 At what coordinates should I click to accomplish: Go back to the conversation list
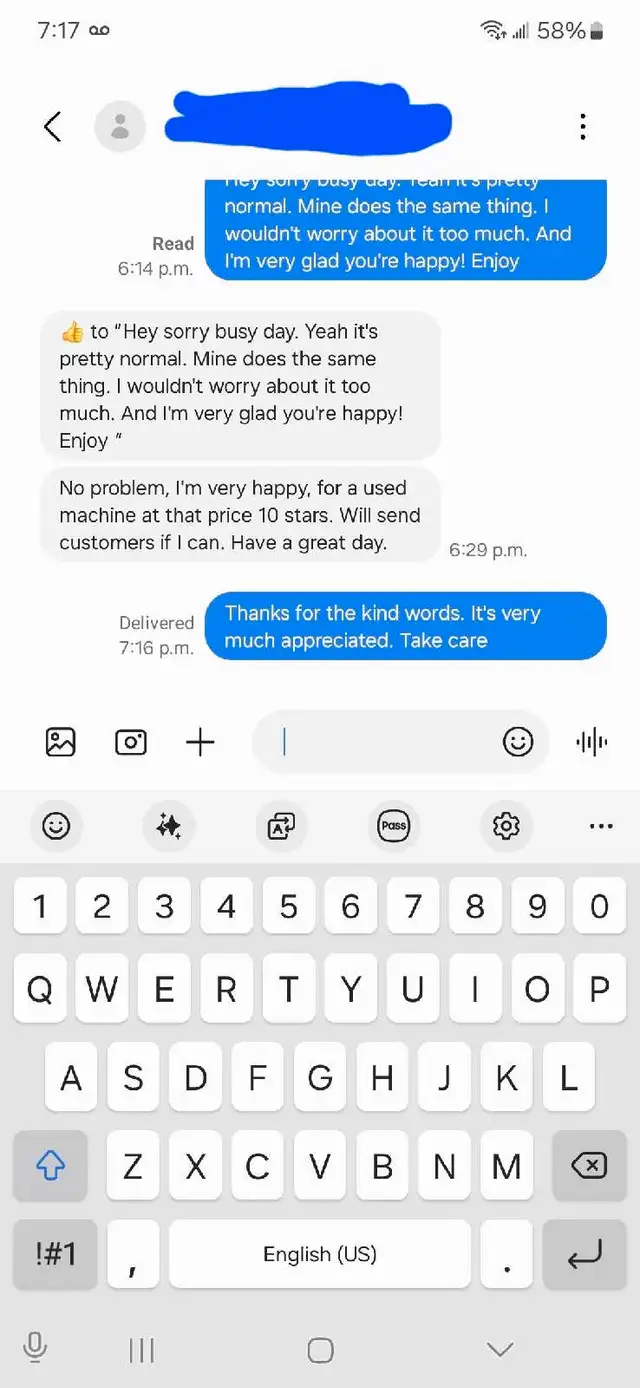[x=53, y=127]
